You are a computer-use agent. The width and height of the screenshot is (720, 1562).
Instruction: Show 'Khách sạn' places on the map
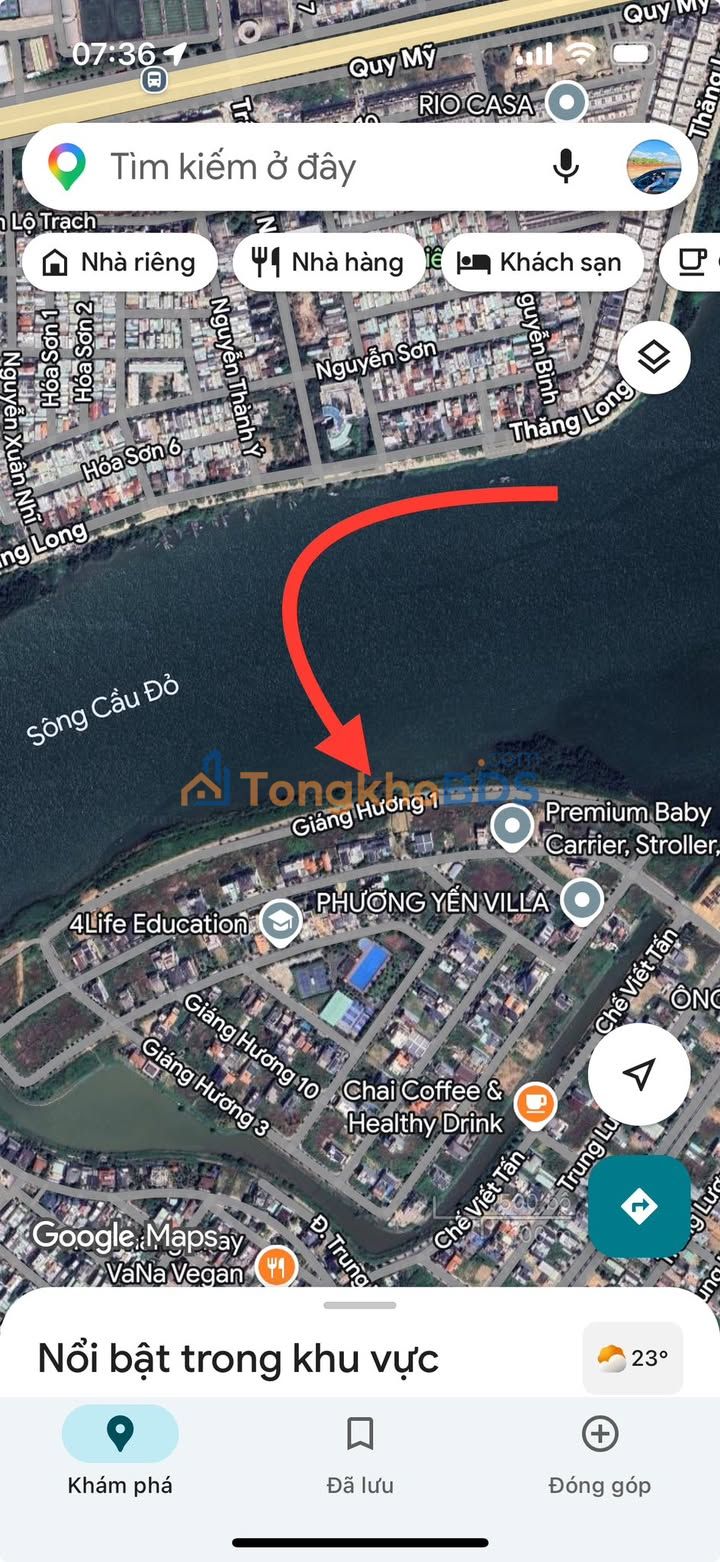[x=541, y=263]
